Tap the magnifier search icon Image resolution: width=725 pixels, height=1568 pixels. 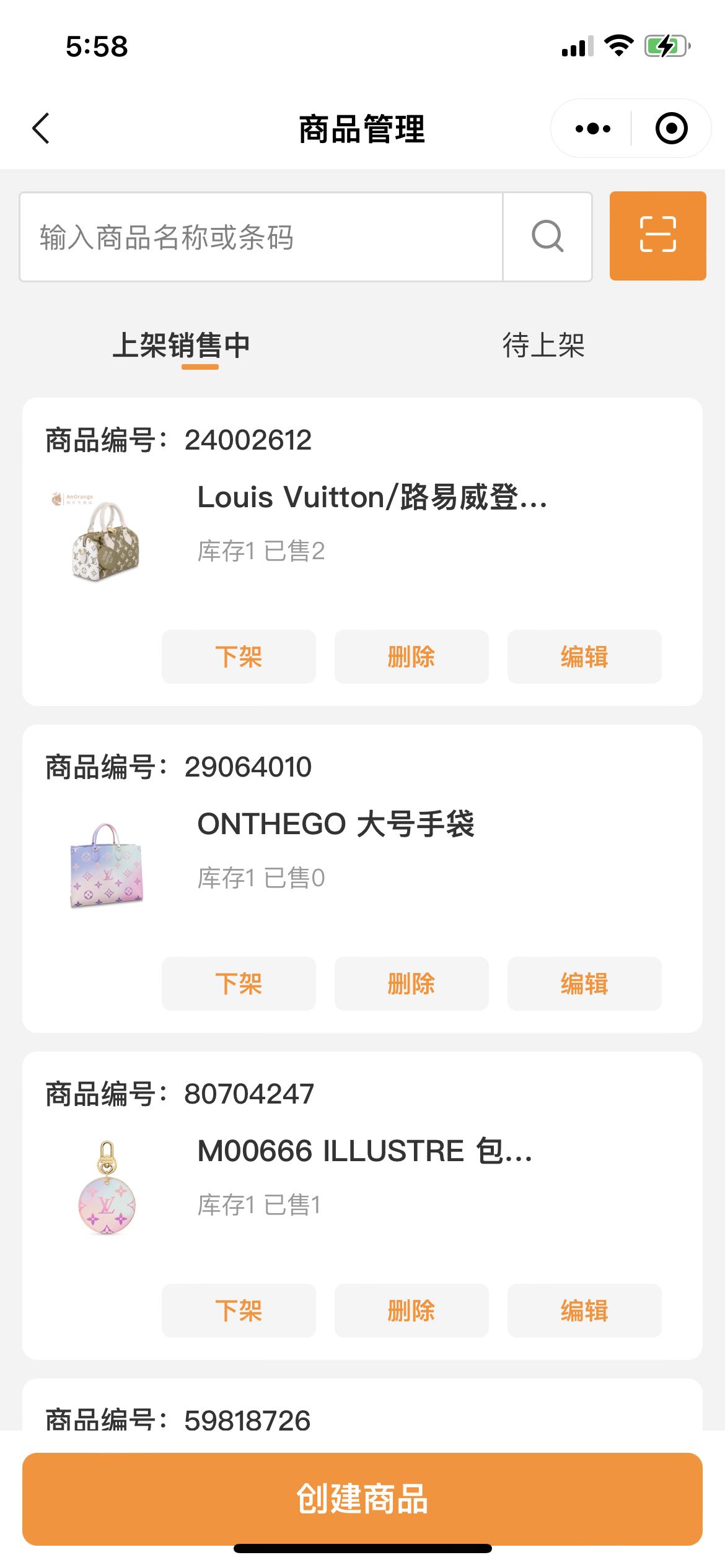click(548, 237)
